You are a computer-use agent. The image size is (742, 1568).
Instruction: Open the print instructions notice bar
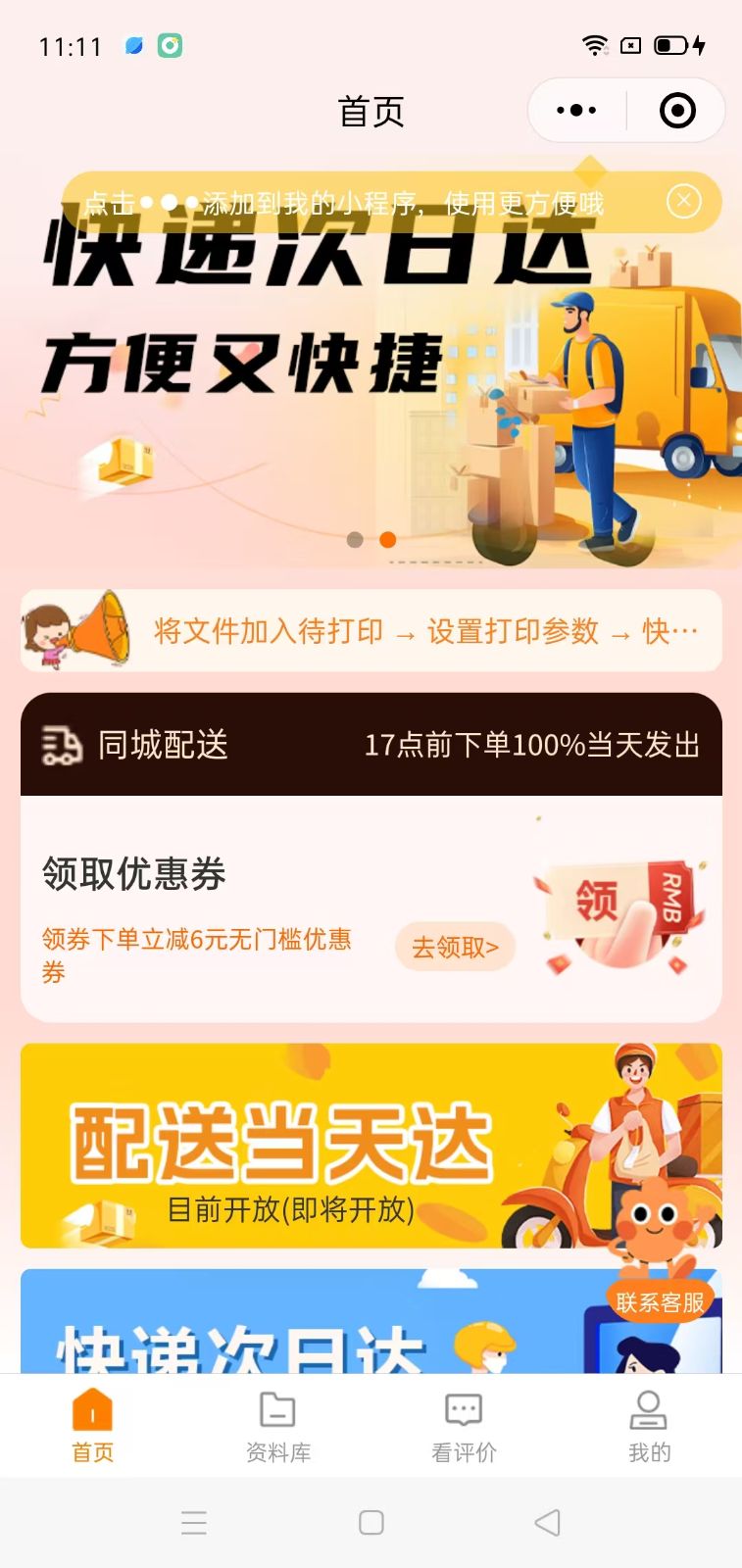click(371, 631)
